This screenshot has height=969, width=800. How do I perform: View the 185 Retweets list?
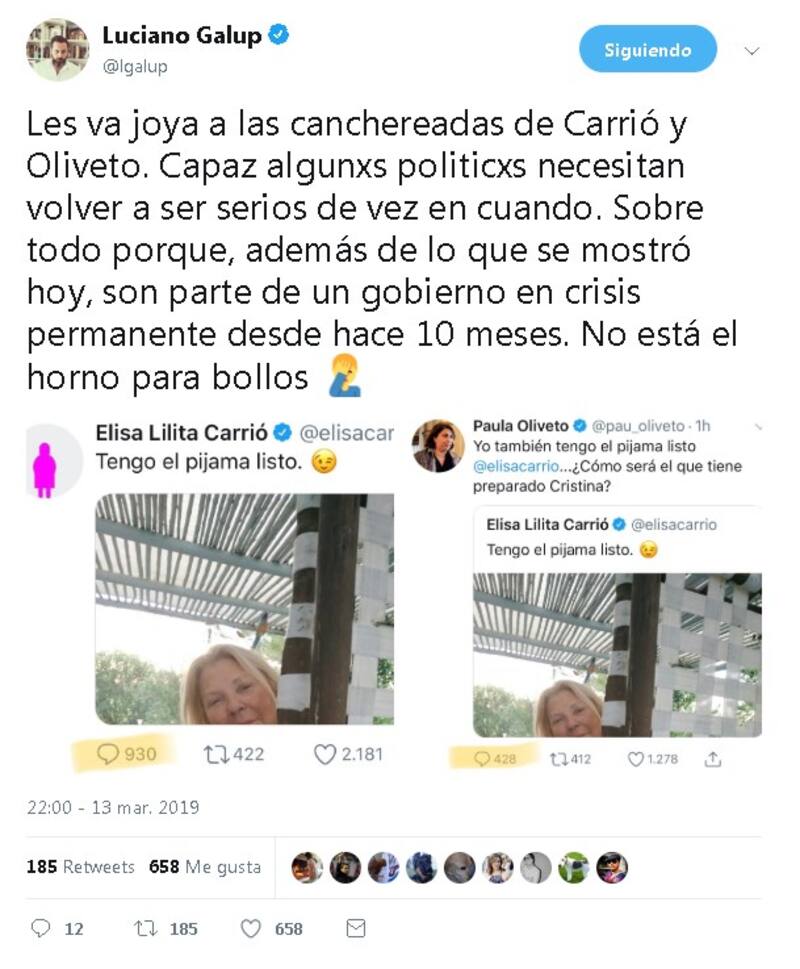pyautogui.click(x=80, y=867)
